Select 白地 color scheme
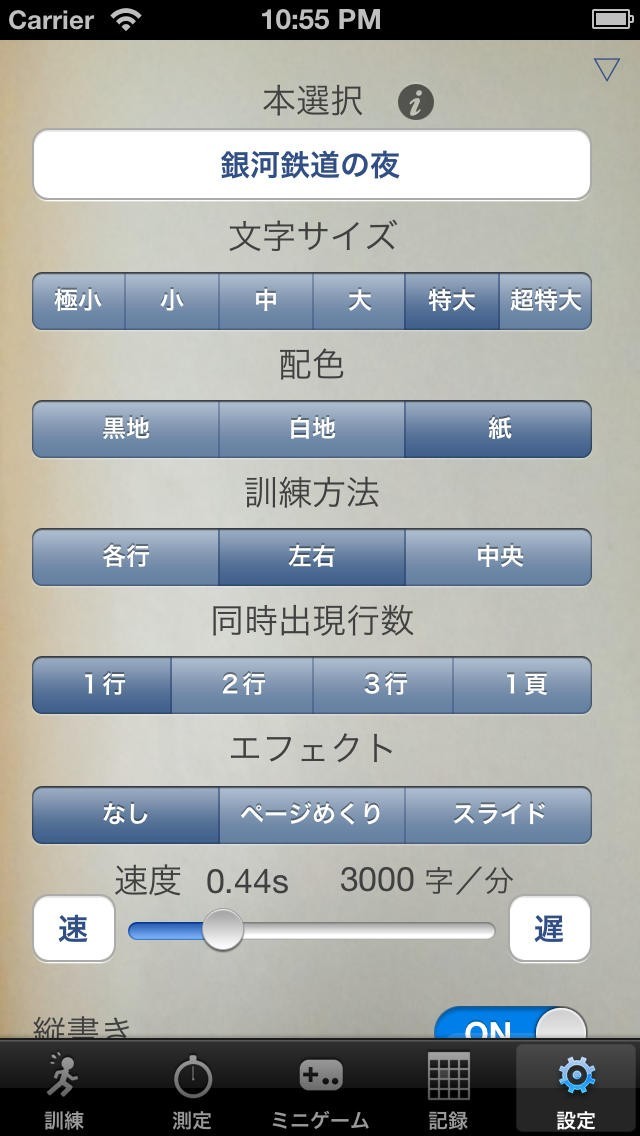 (x=311, y=429)
